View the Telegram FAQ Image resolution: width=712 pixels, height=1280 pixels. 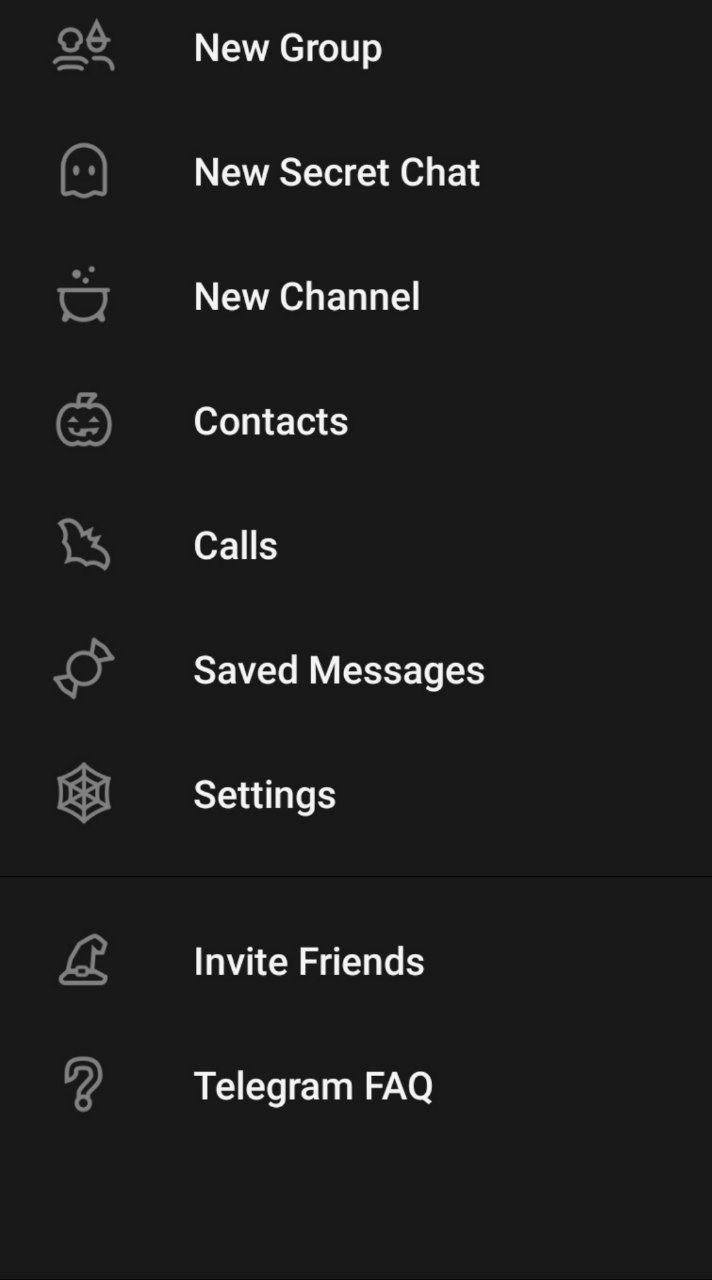coord(356,1086)
